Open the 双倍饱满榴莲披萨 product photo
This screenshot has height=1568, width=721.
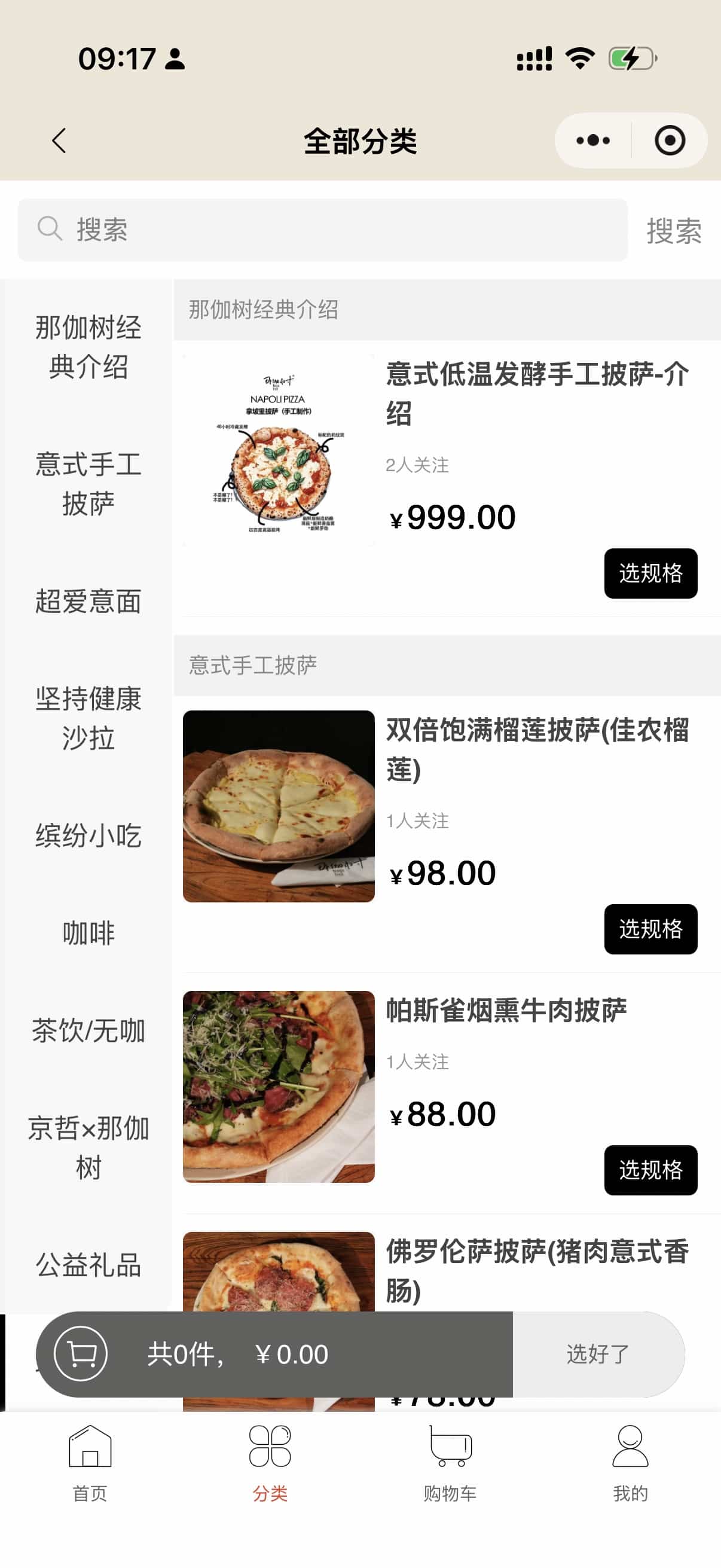pyautogui.click(x=279, y=806)
